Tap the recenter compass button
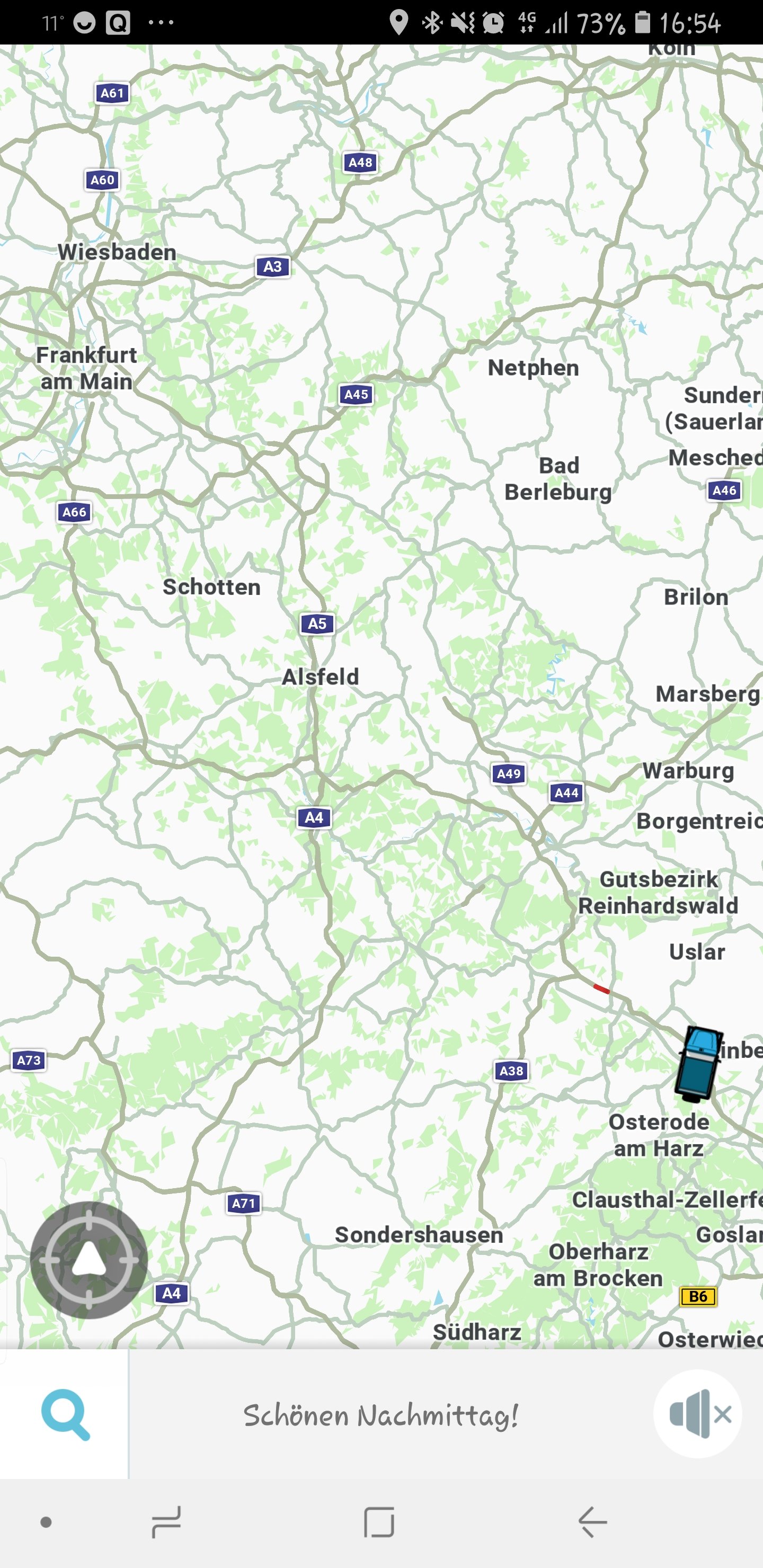This screenshot has width=763, height=1568. click(89, 1260)
